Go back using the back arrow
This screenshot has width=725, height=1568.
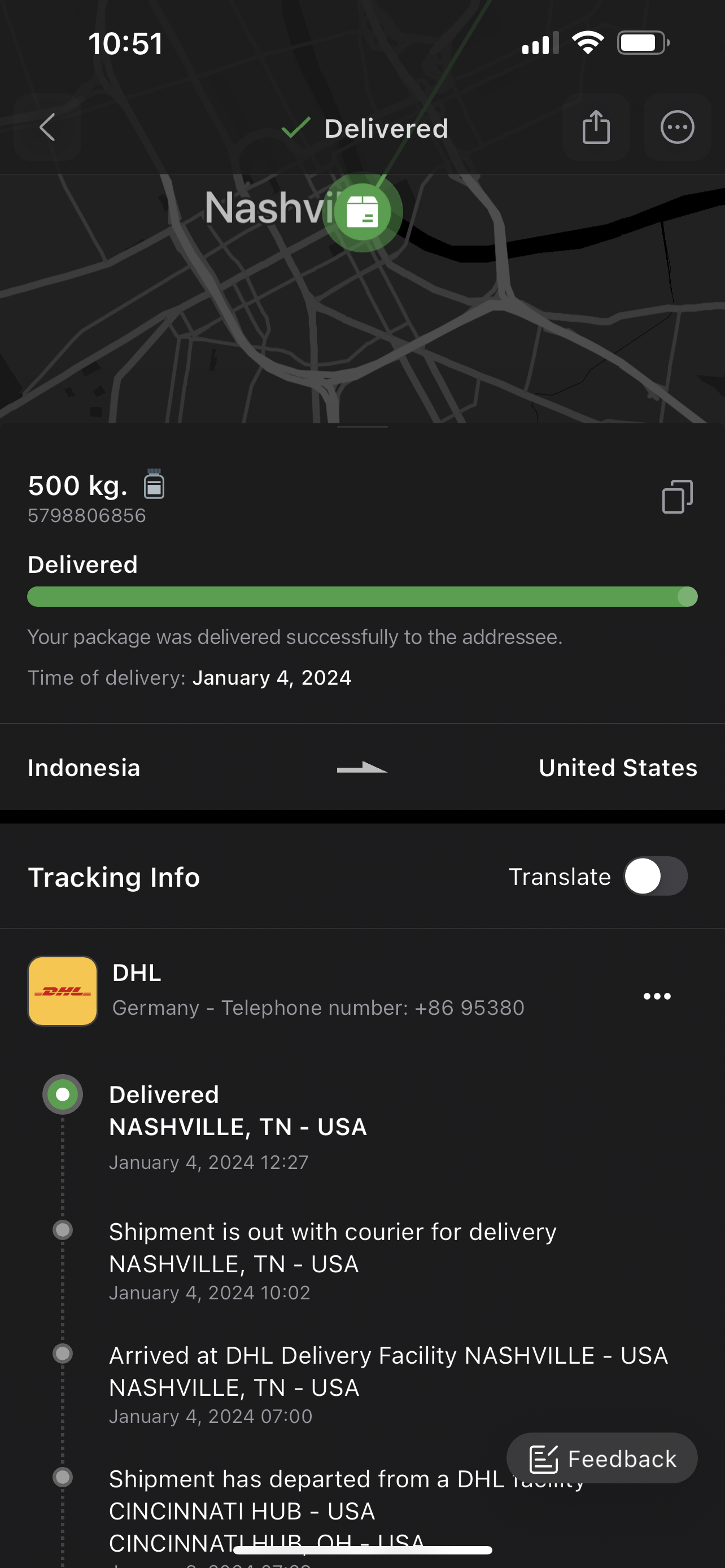point(47,127)
